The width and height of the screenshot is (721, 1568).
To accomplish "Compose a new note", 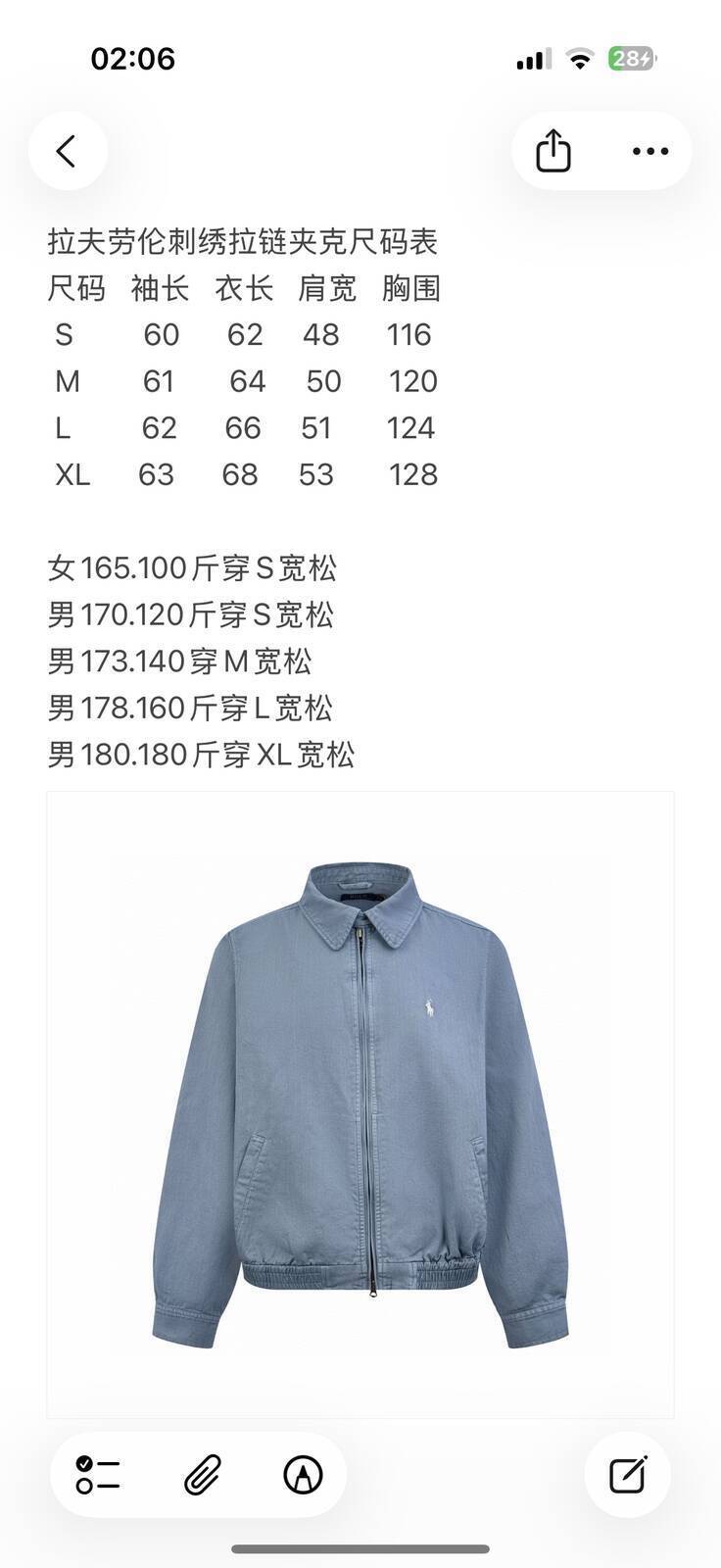I will pos(628,1475).
